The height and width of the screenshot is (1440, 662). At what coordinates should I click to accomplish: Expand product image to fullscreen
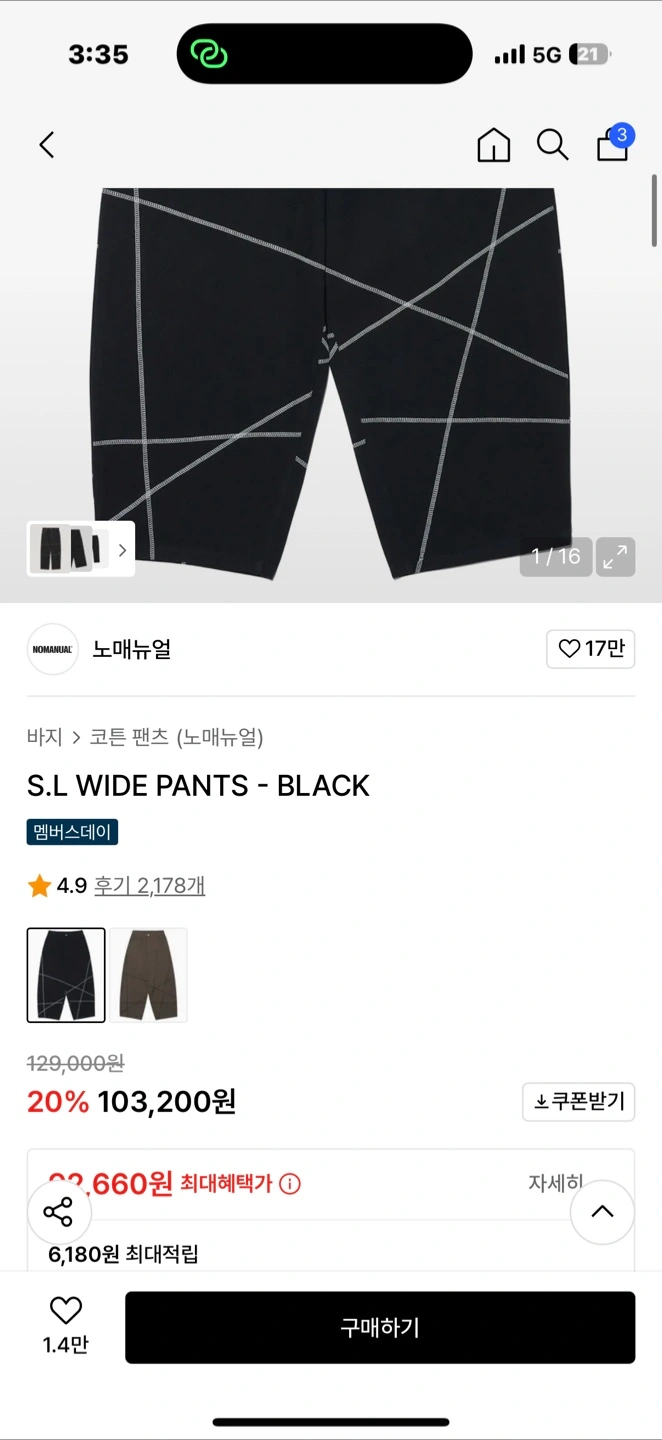tap(616, 557)
